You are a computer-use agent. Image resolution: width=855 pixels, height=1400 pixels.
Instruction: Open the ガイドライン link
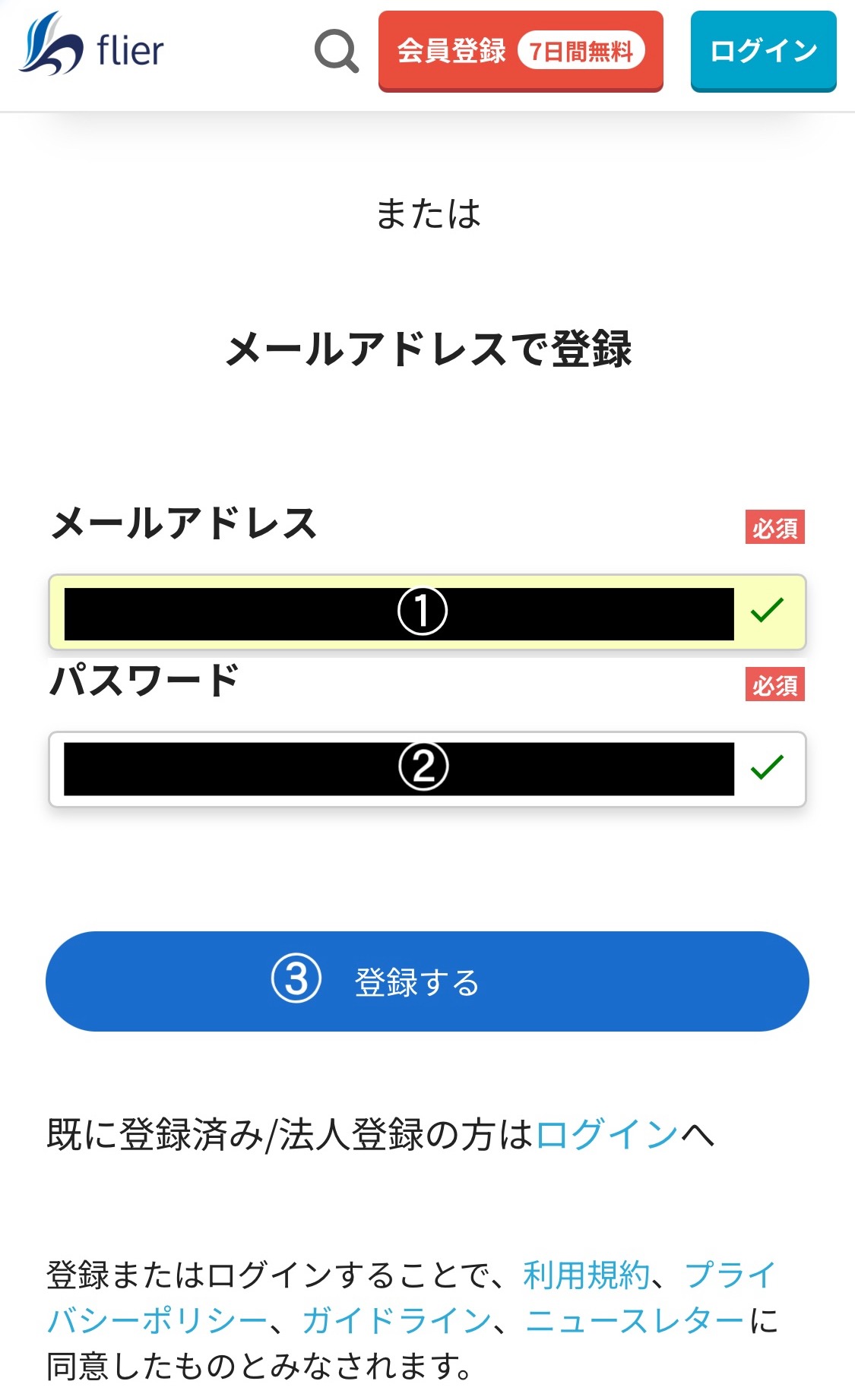(396, 1320)
